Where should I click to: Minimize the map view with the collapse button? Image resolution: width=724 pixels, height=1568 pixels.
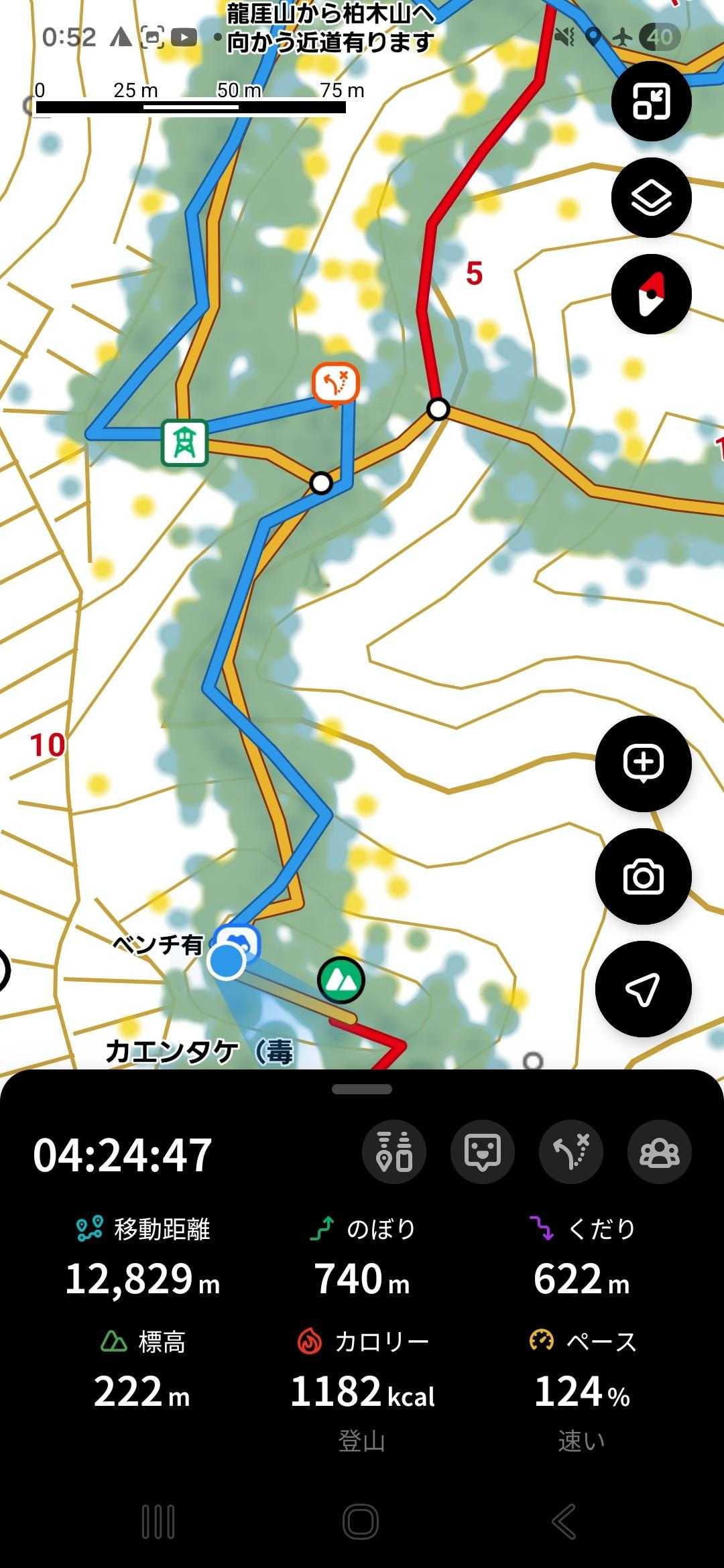coord(651,101)
